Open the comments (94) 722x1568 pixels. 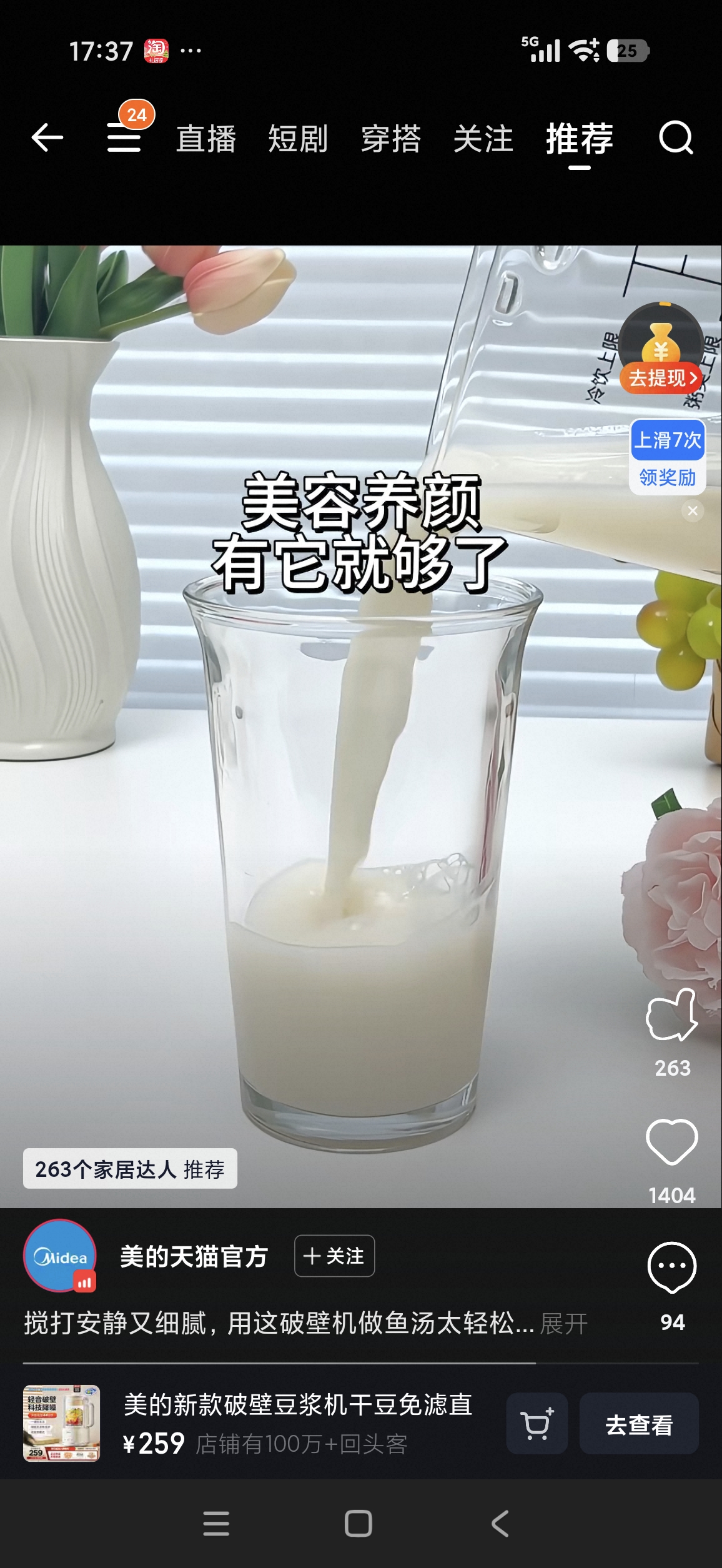coord(672,1268)
